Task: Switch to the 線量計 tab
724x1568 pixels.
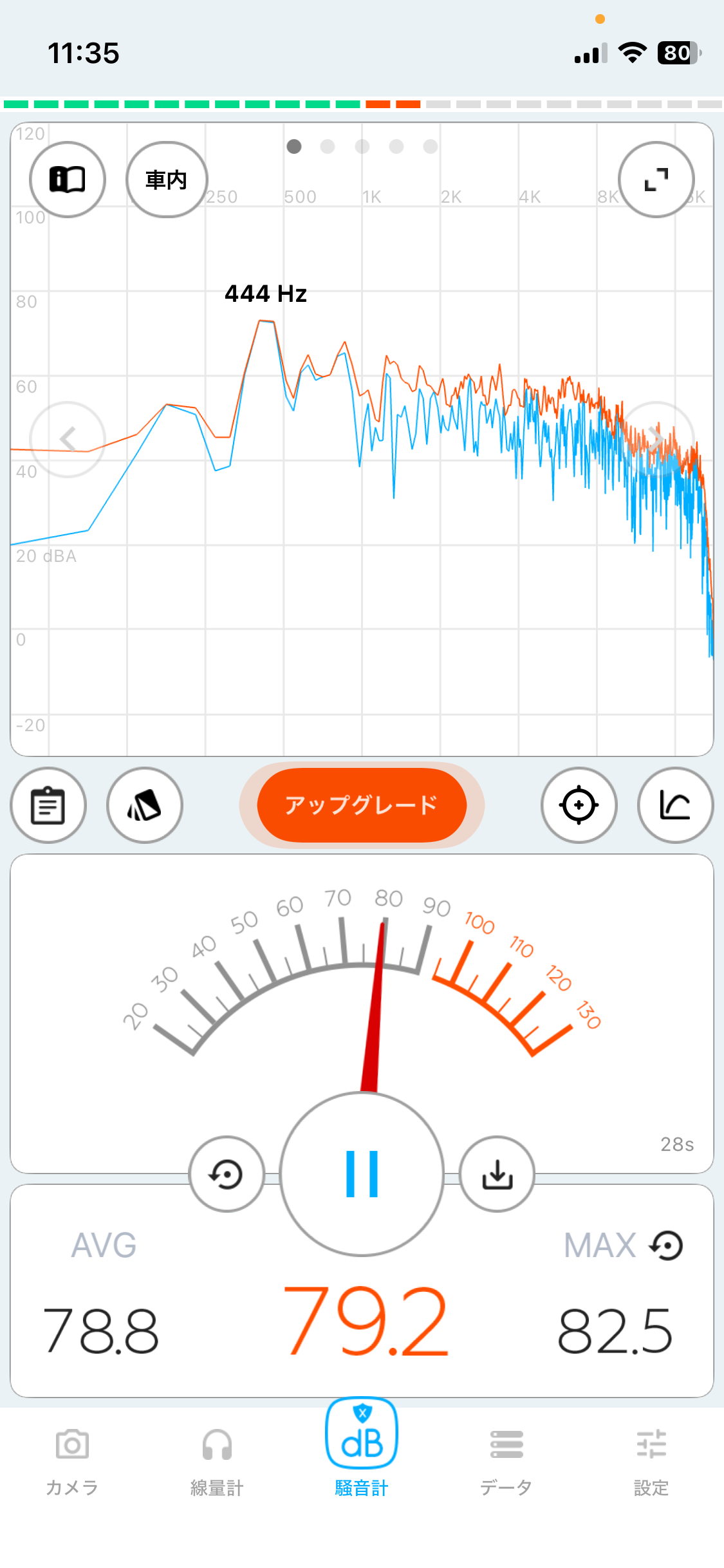Action: (x=217, y=1462)
